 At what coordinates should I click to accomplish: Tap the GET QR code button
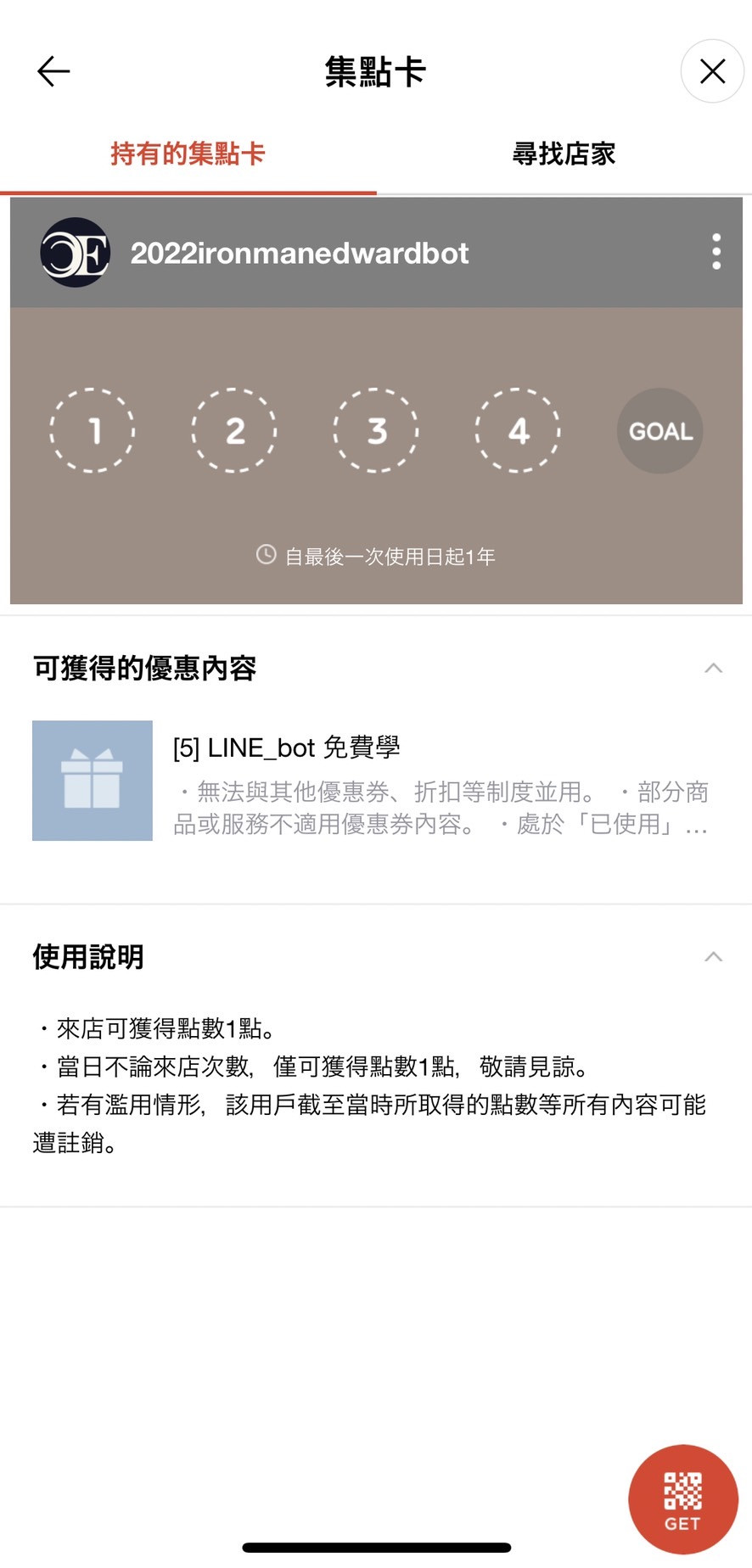pos(682,1499)
